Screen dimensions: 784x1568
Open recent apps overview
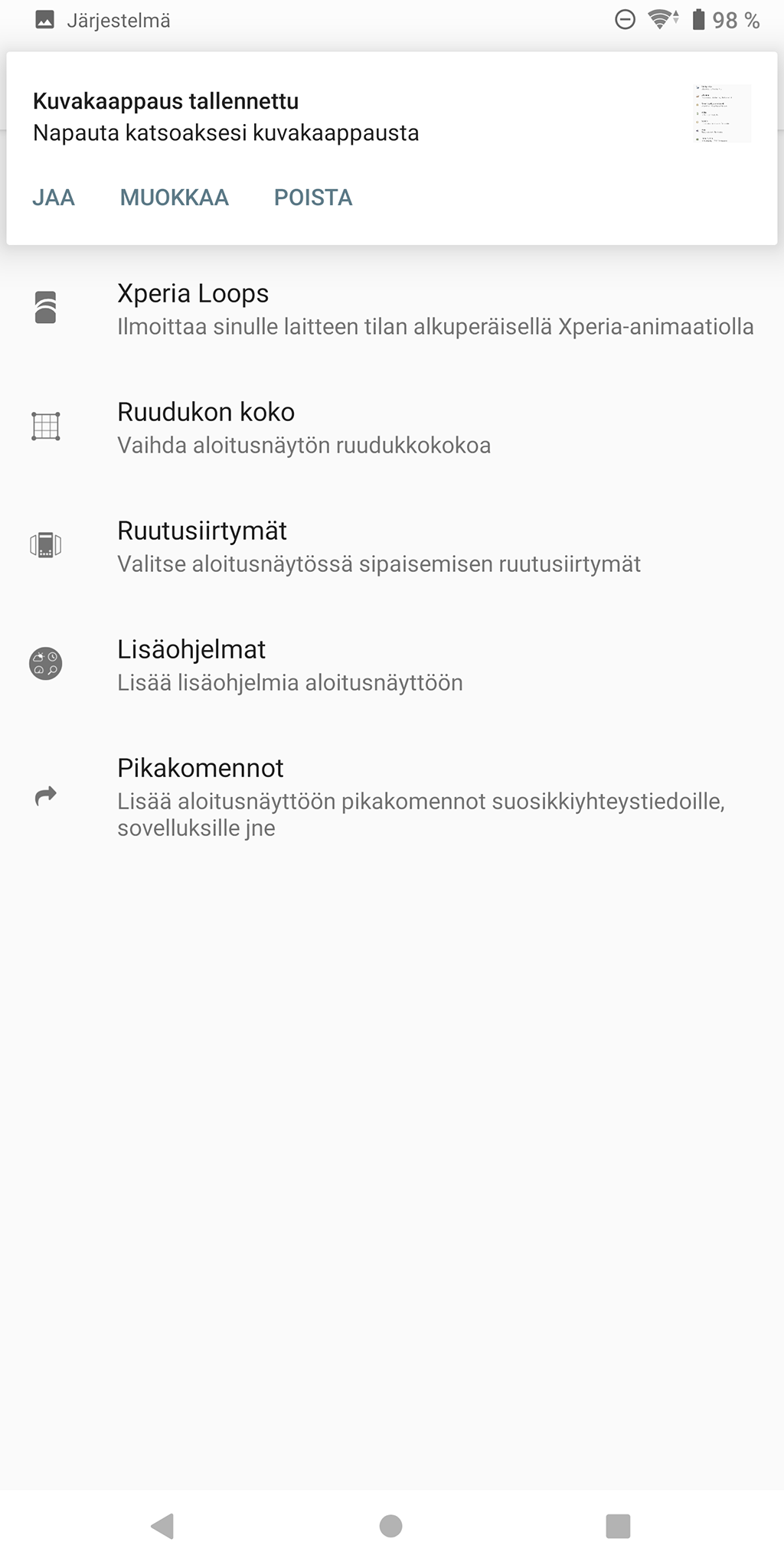click(618, 1526)
